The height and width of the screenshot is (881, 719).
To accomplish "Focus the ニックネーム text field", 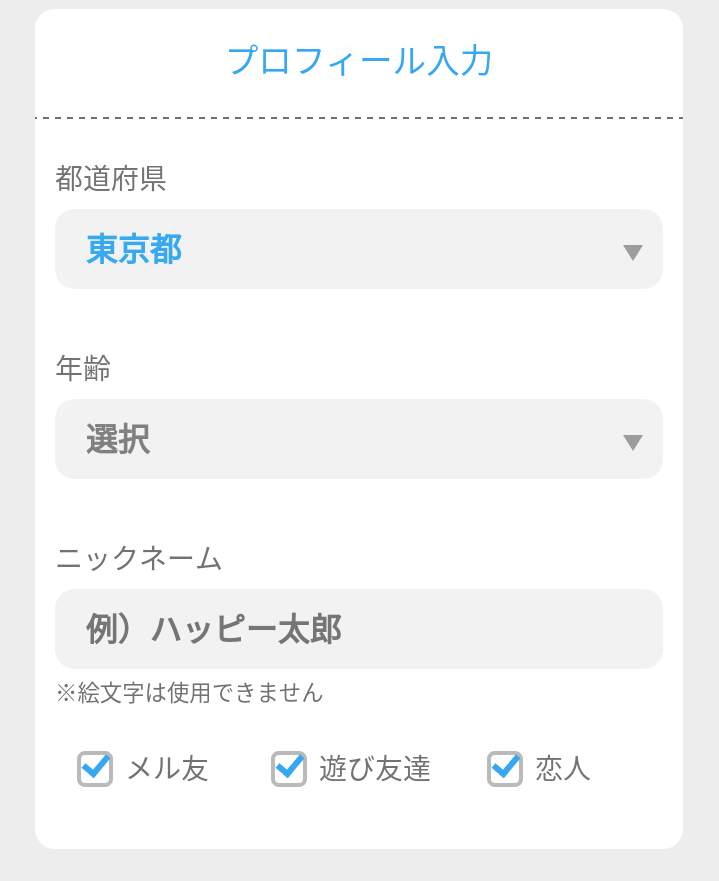I will [x=358, y=629].
